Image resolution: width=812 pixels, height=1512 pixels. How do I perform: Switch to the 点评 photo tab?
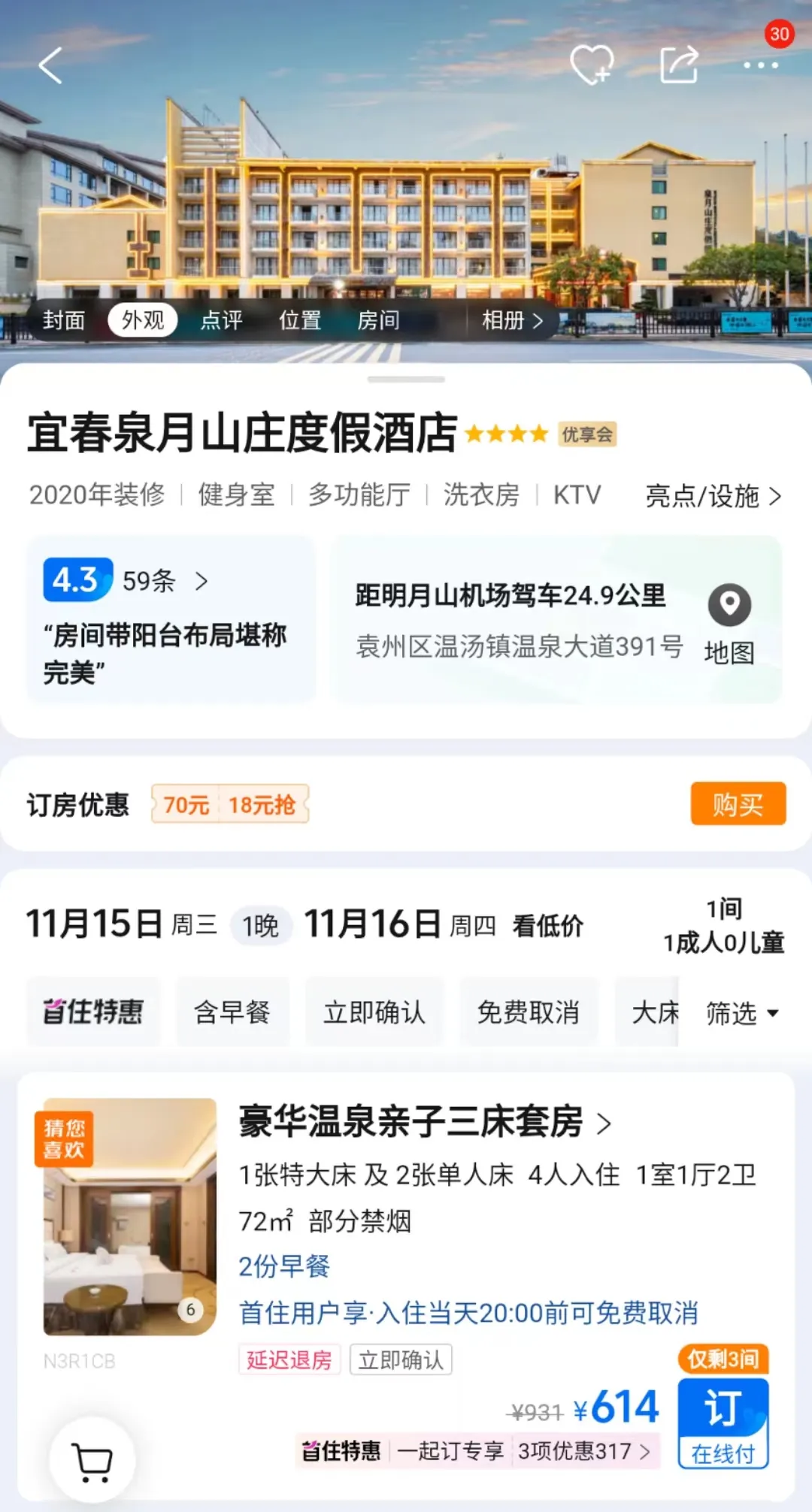click(x=221, y=320)
